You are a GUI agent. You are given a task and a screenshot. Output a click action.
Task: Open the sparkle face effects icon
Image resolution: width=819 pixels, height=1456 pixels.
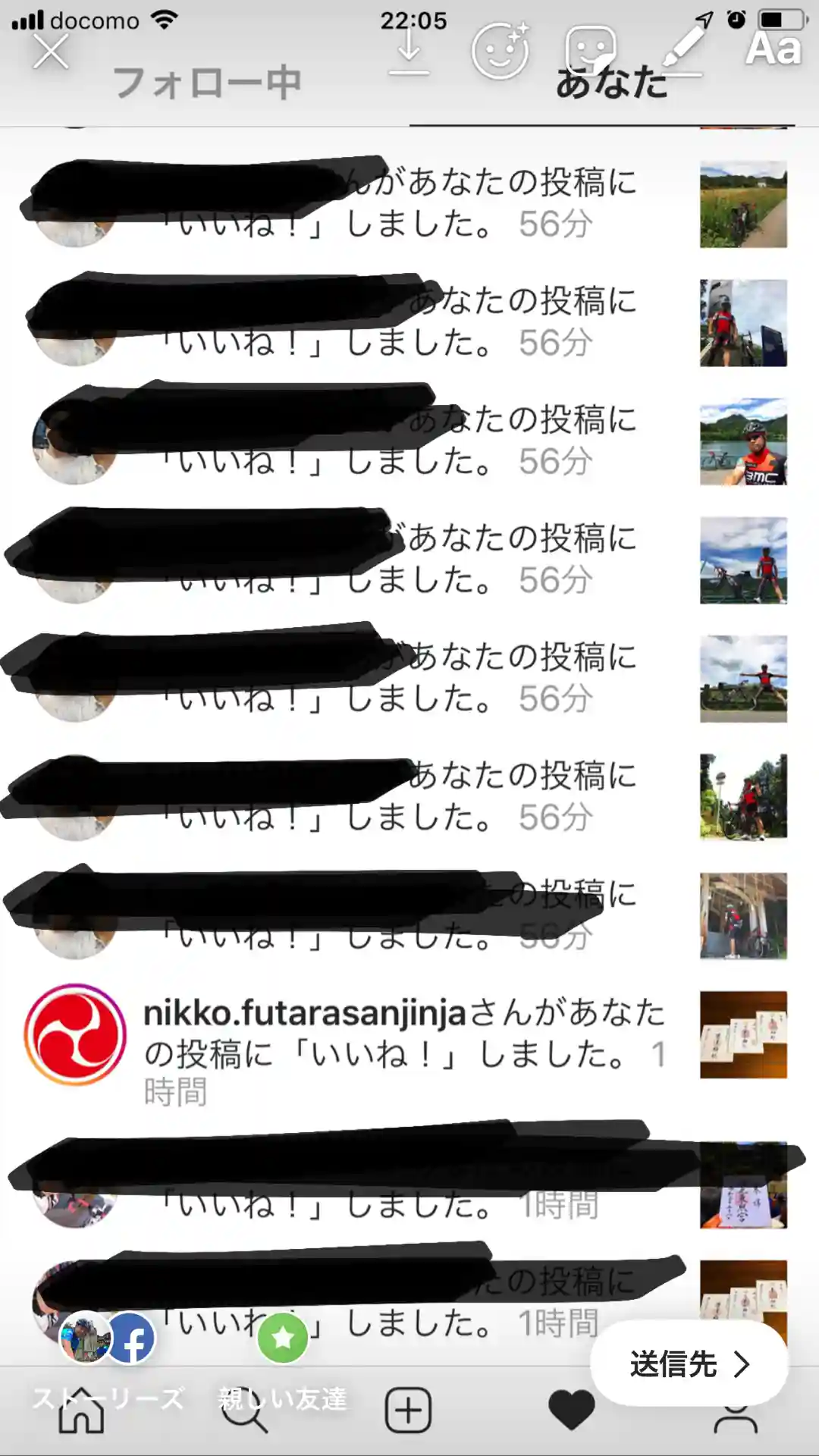coord(500,52)
